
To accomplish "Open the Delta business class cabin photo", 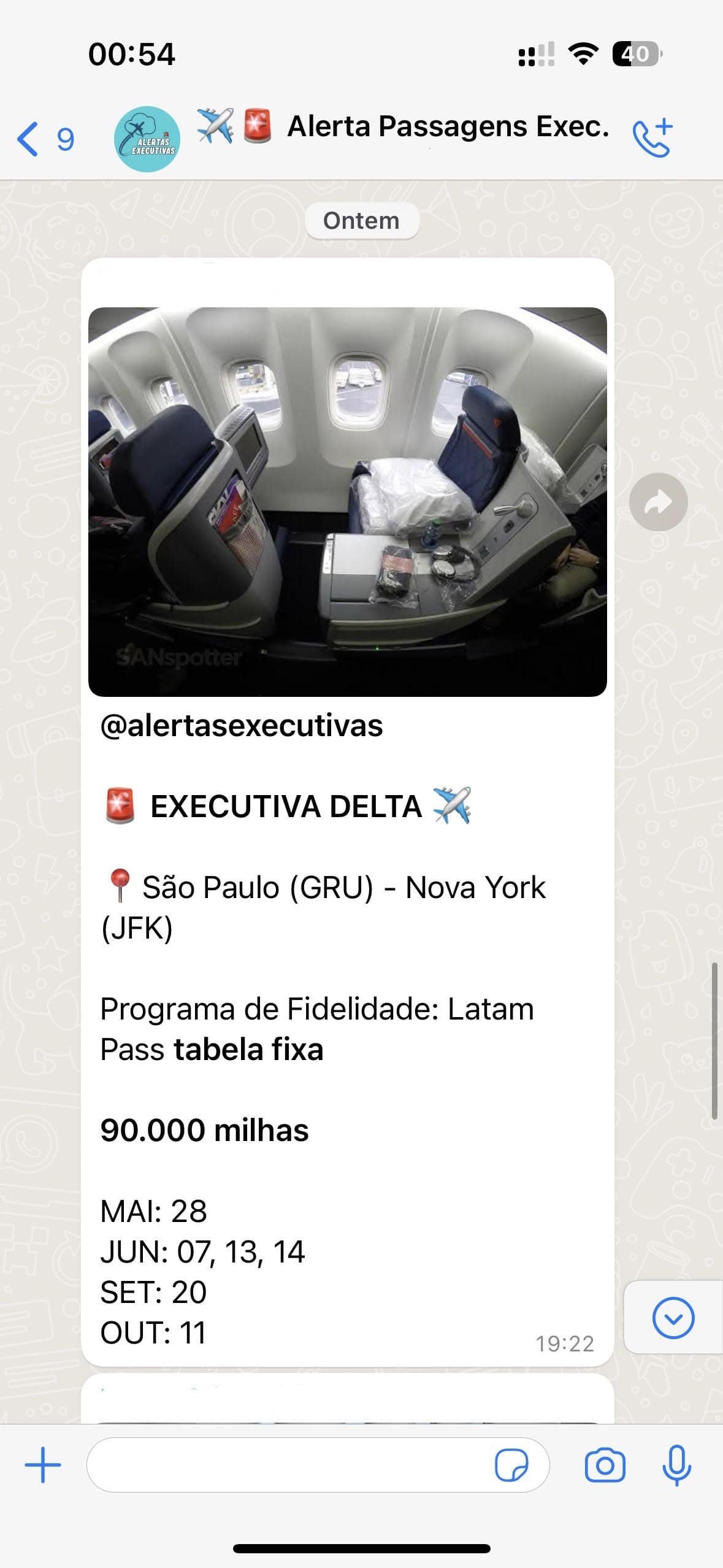I will tap(347, 501).
